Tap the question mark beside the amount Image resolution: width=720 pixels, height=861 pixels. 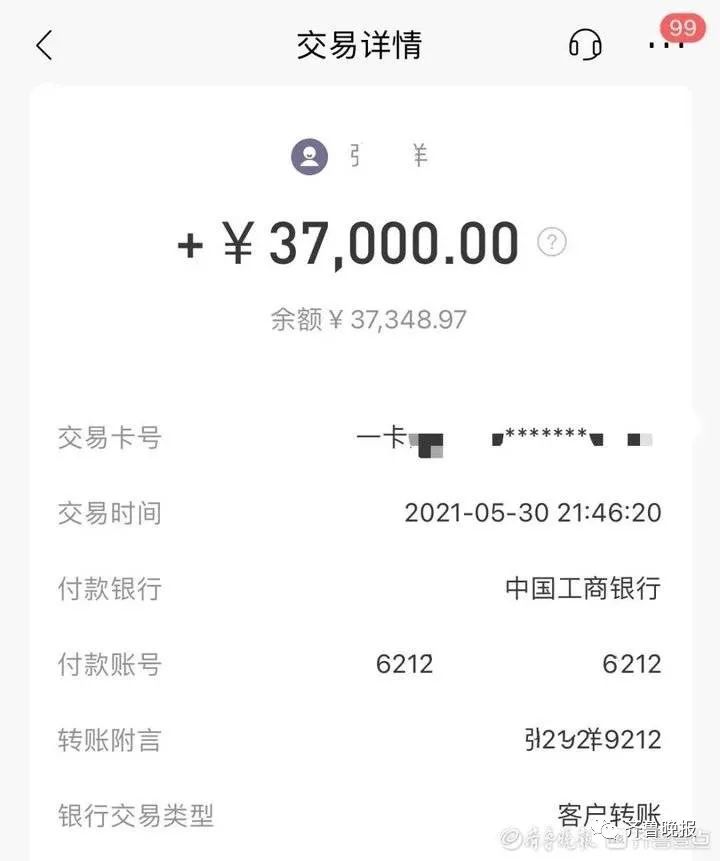552,242
